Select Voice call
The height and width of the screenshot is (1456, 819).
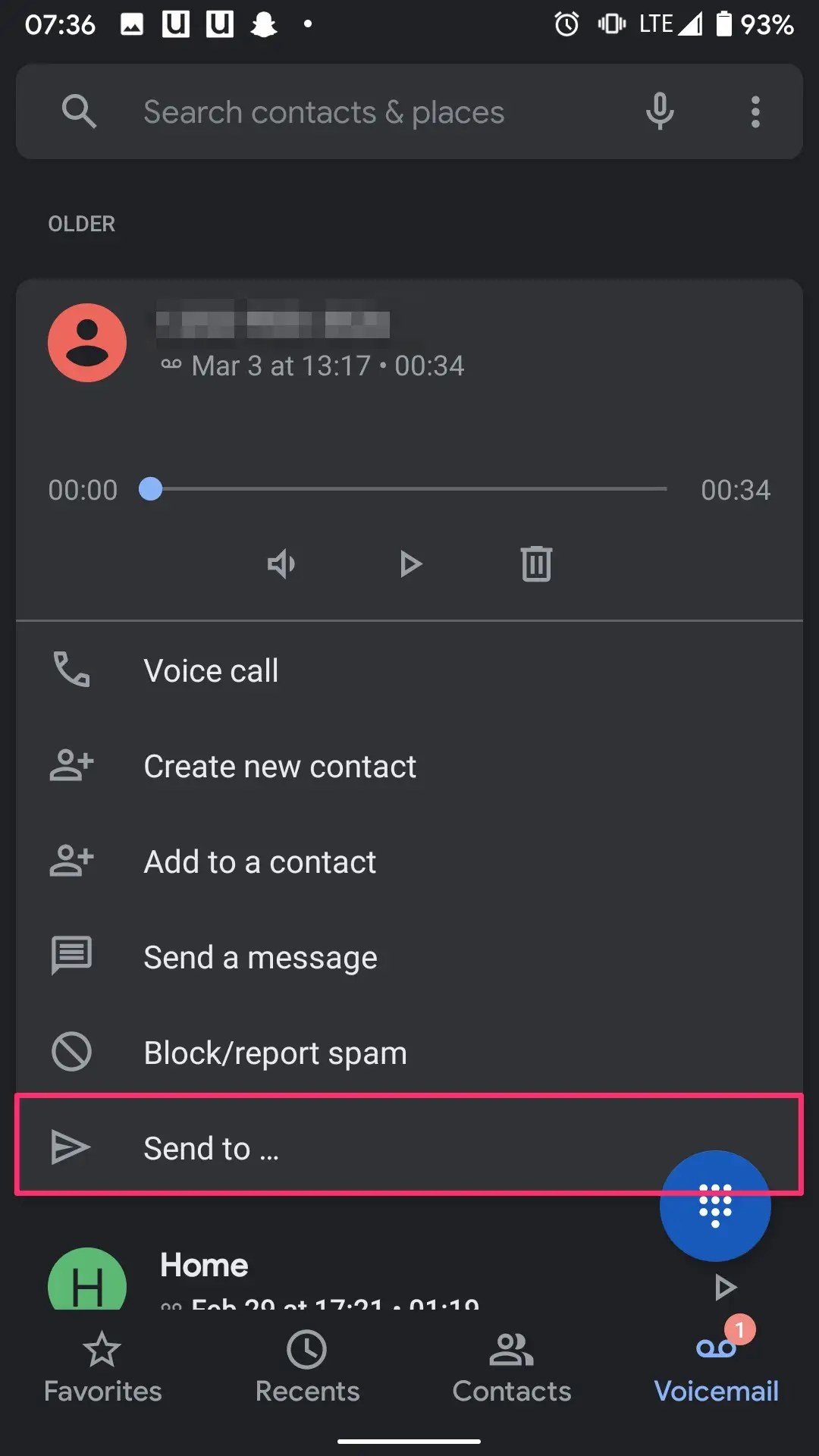pyautogui.click(x=409, y=670)
